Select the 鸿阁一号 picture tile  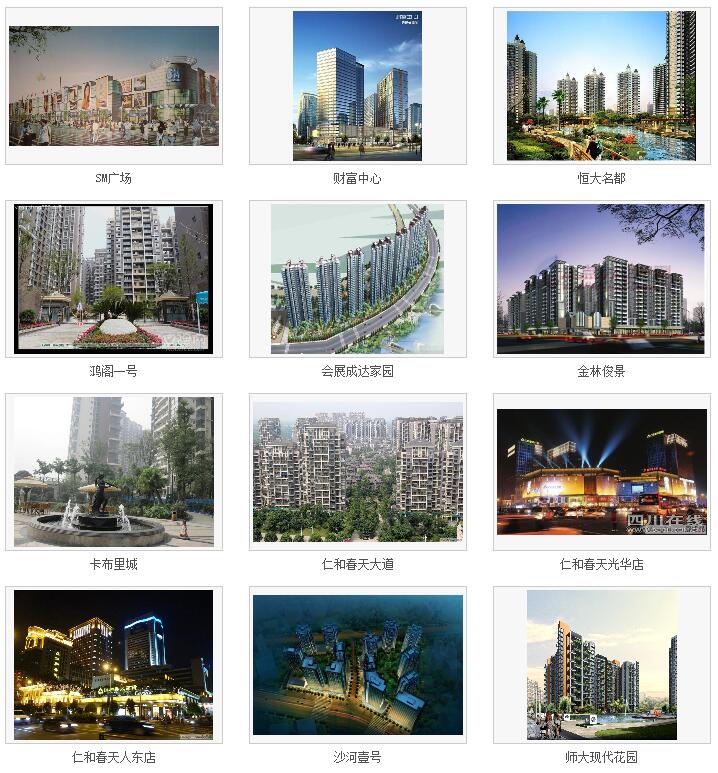click(x=114, y=279)
